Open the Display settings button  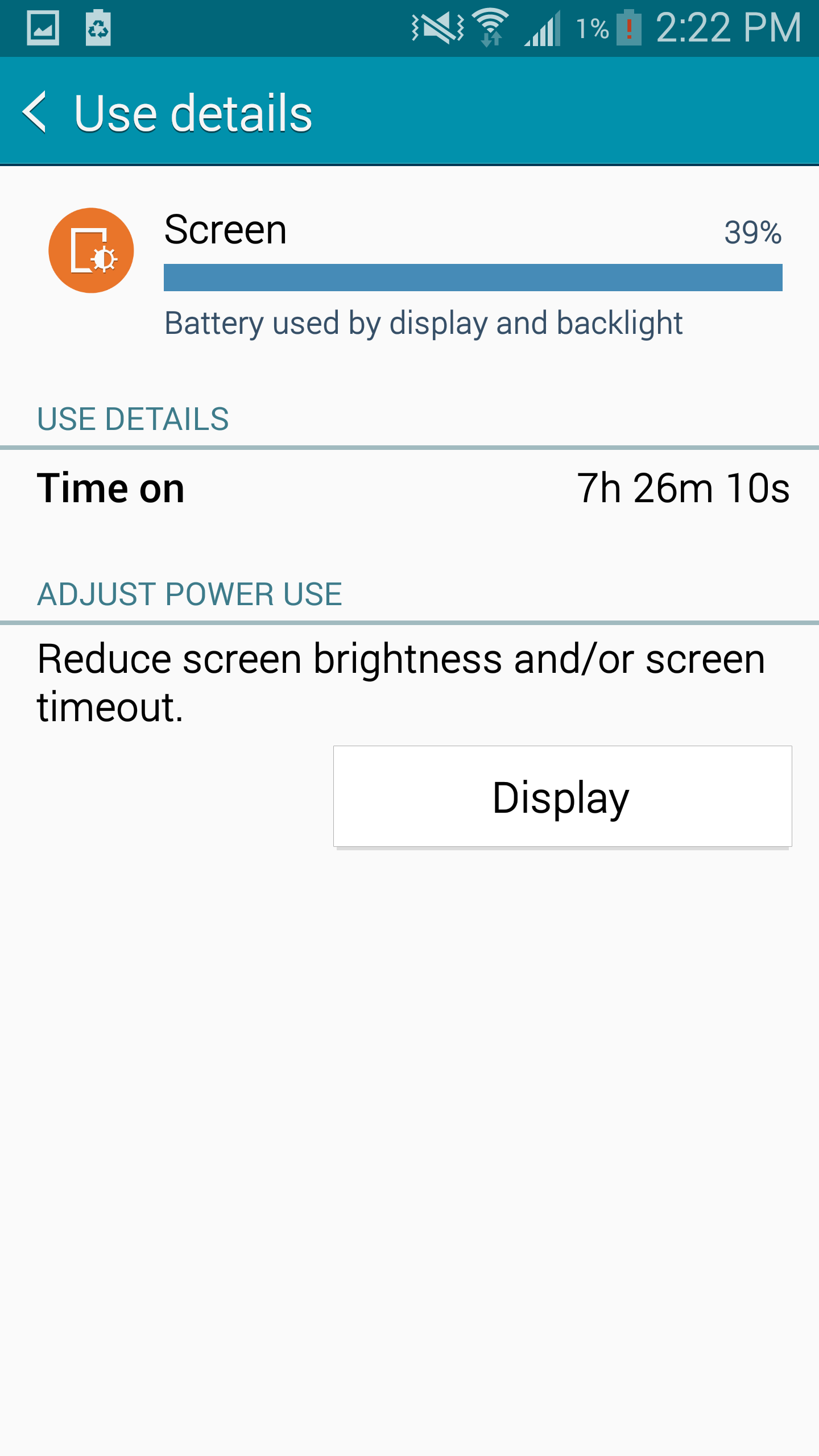tap(562, 796)
